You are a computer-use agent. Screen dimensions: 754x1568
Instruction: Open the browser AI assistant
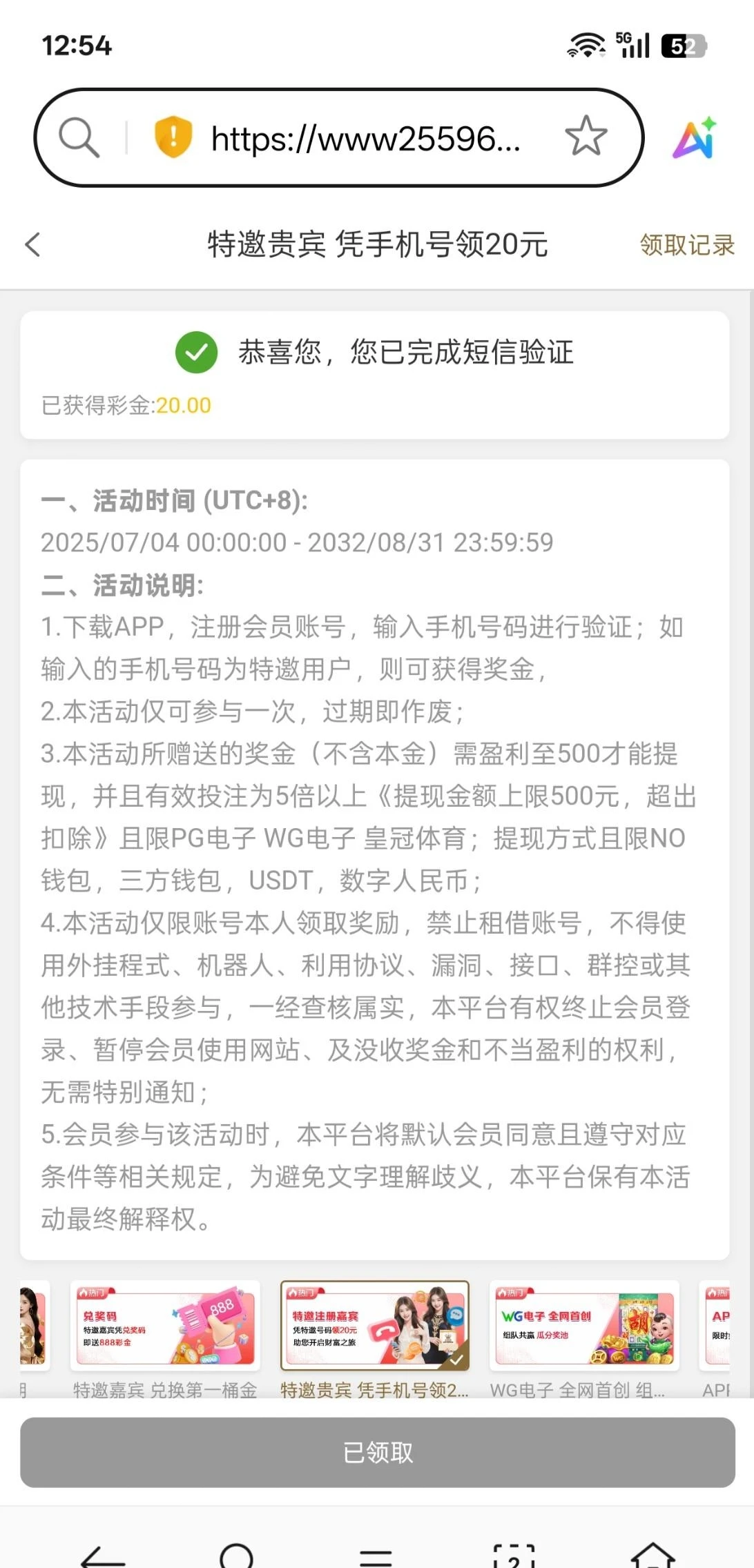(695, 138)
